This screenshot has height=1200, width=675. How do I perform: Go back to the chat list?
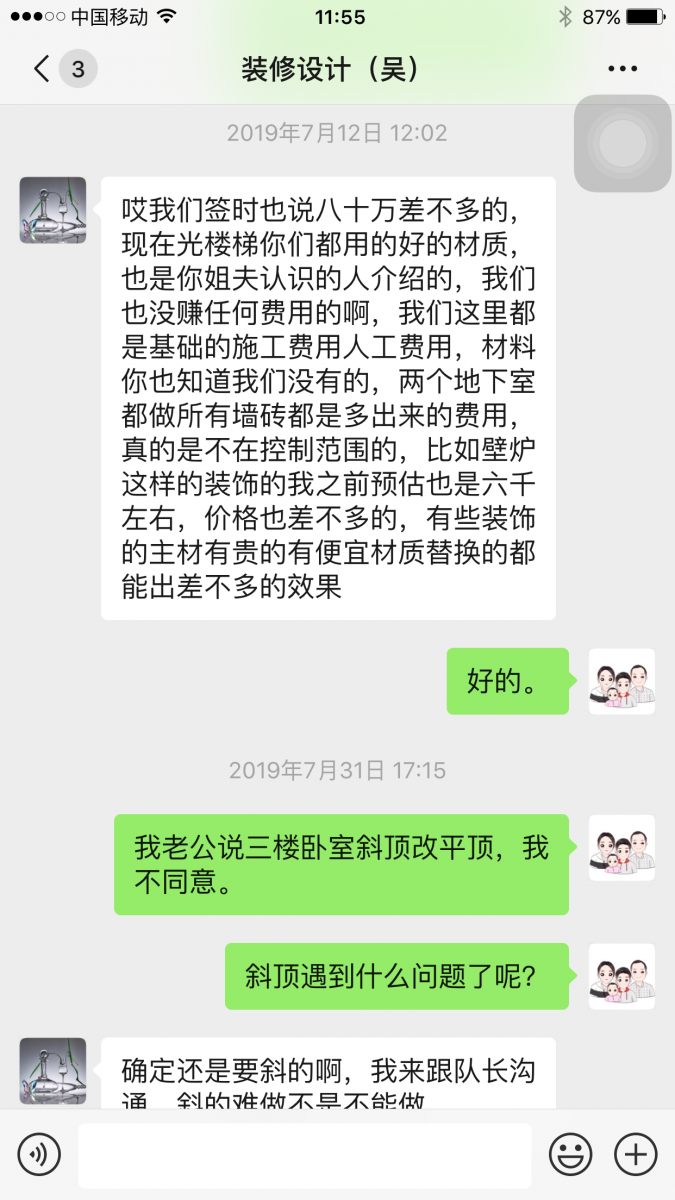42,69
